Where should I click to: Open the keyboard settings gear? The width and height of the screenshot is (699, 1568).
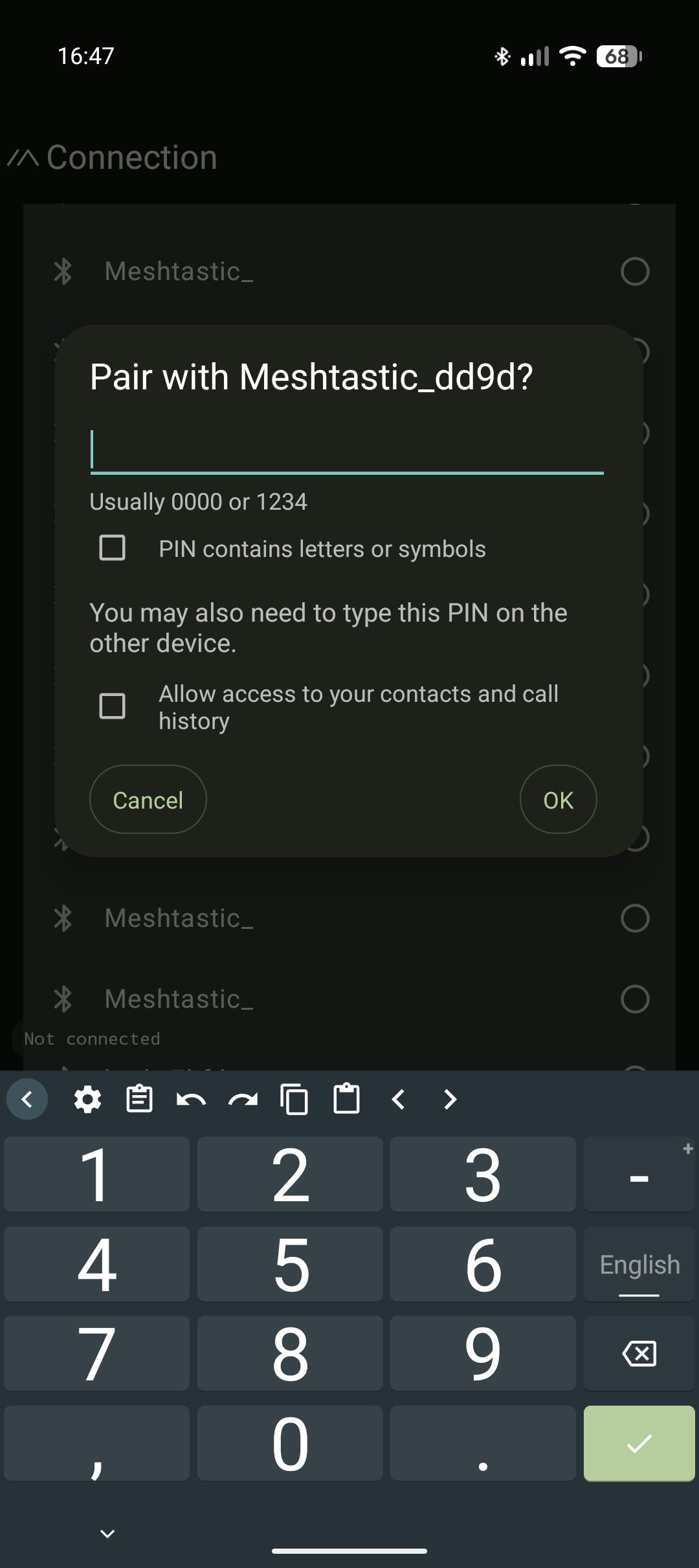pyautogui.click(x=88, y=1099)
